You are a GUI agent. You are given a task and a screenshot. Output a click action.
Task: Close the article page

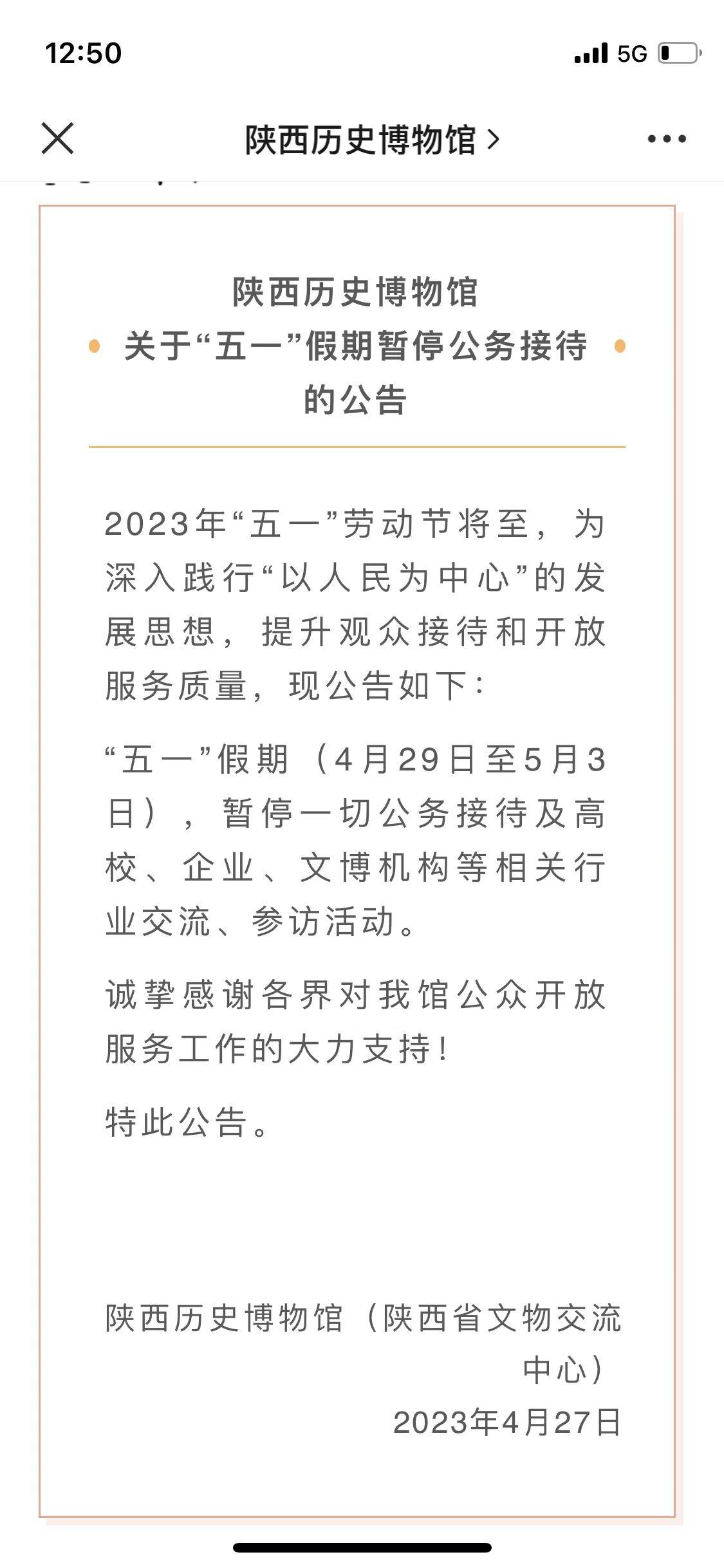tap(58, 138)
